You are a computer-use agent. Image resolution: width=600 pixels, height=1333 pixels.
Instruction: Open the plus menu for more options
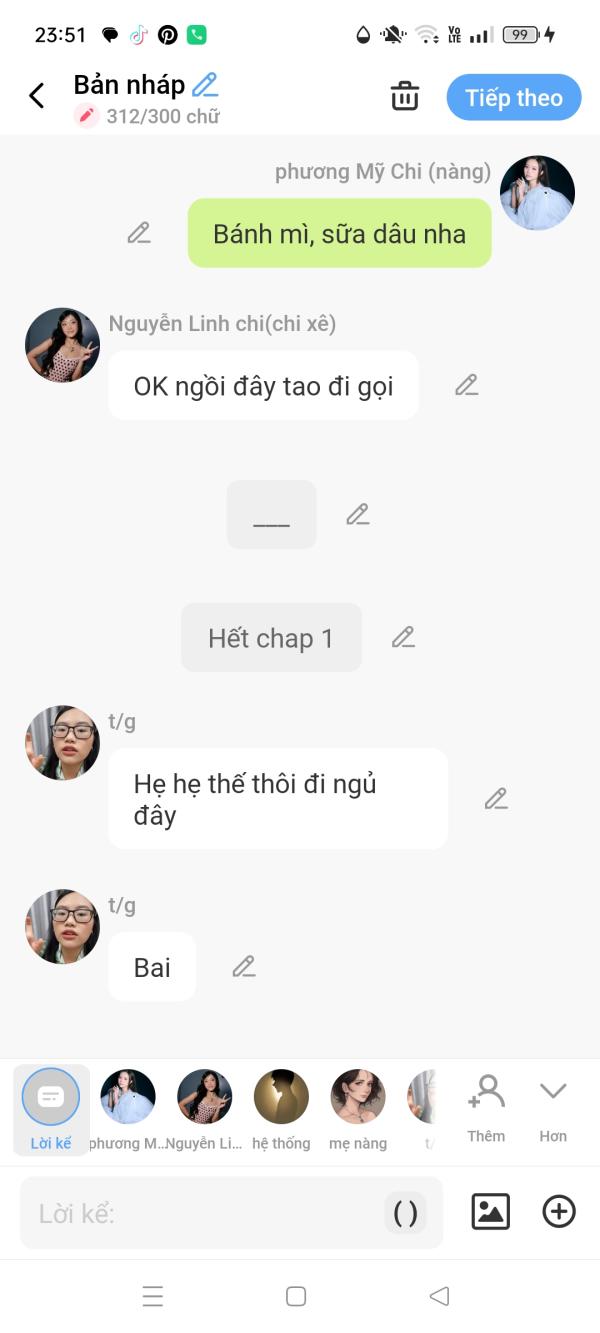pyautogui.click(x=559, y=1212)
